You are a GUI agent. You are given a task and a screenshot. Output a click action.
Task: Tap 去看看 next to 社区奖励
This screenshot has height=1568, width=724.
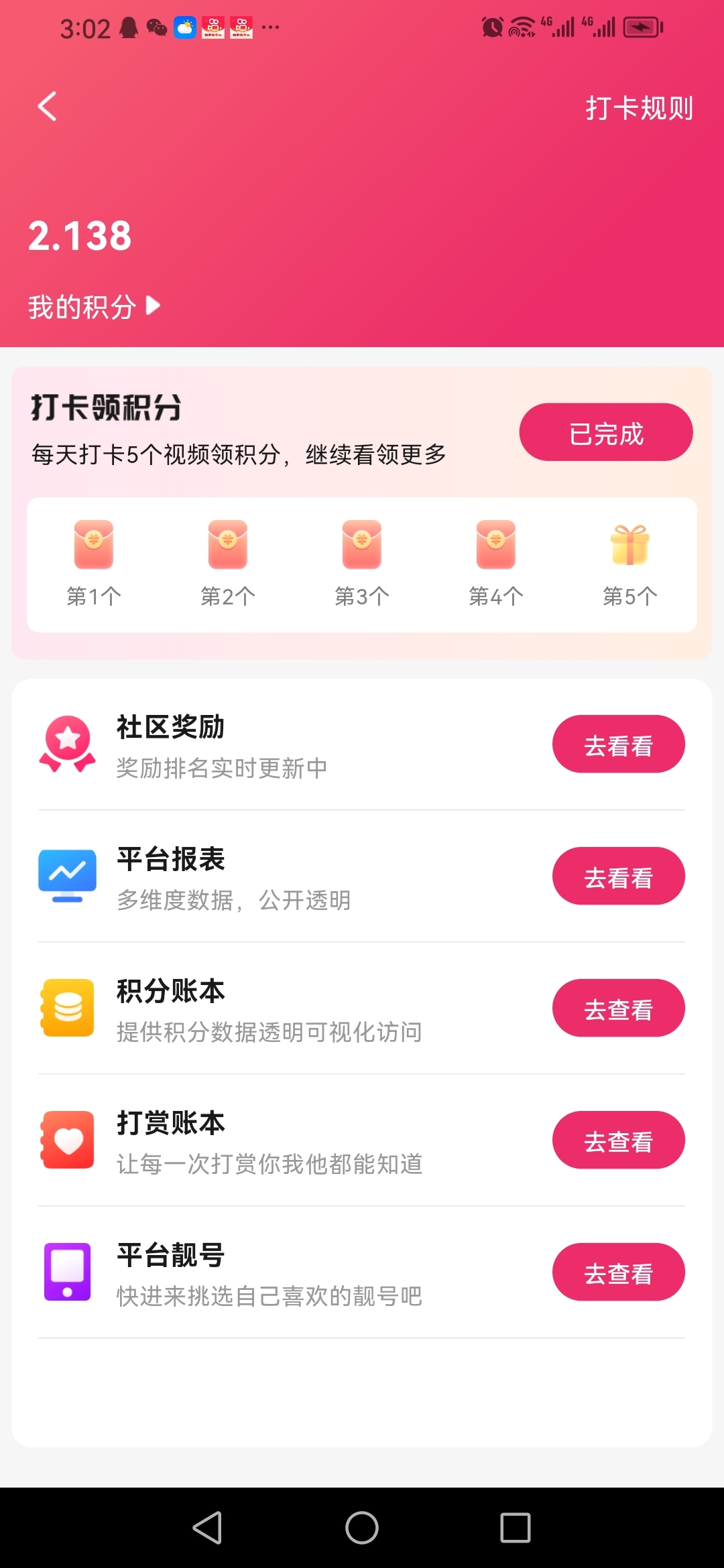click(618, 743)
